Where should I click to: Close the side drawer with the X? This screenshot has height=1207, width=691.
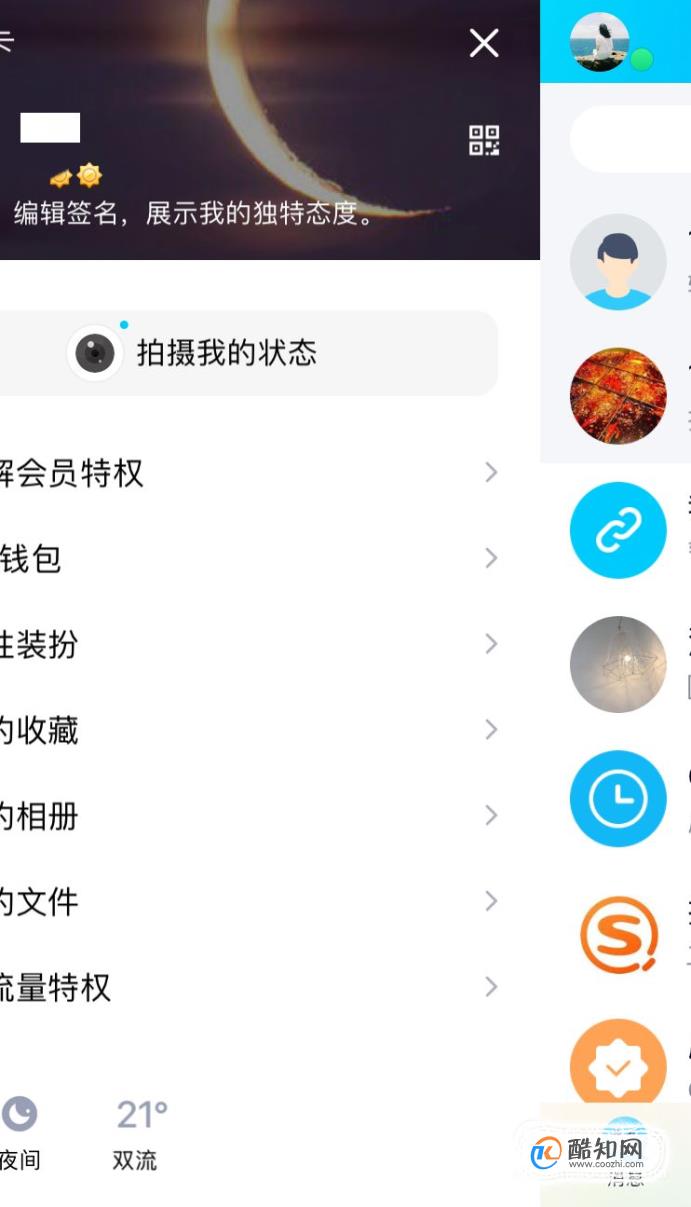click(484, 43)
